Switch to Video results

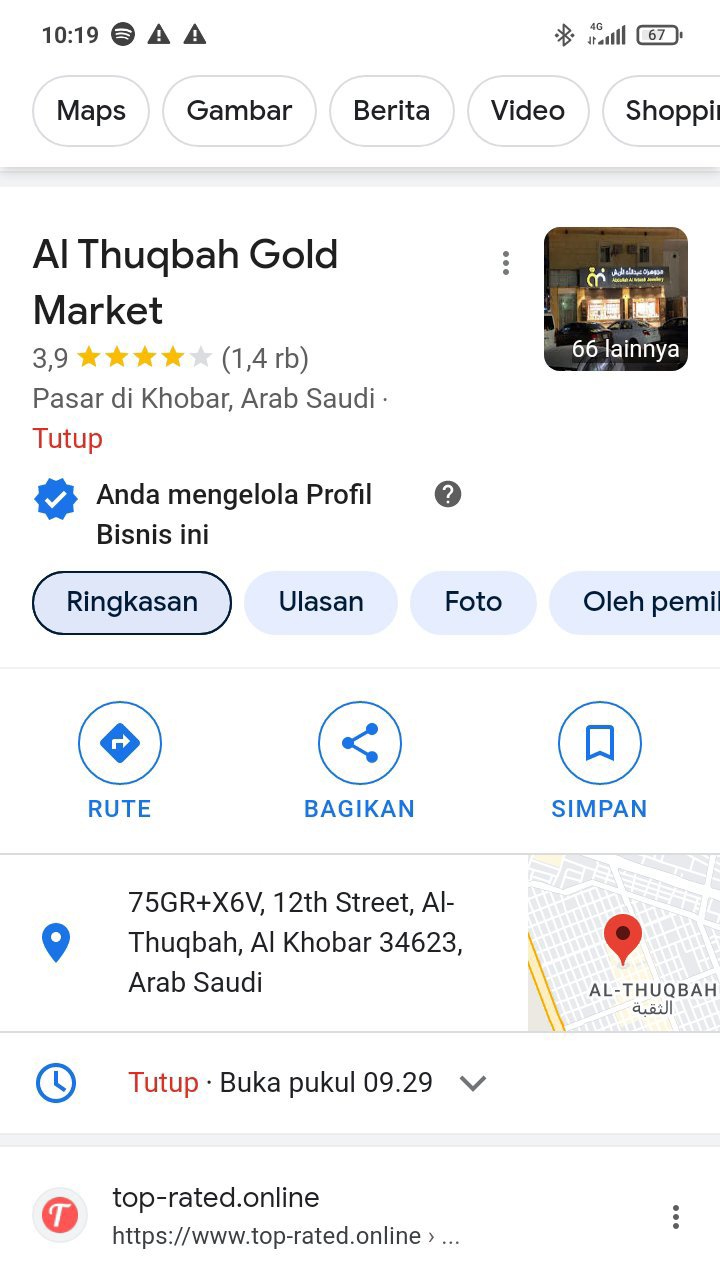[527, 111]
